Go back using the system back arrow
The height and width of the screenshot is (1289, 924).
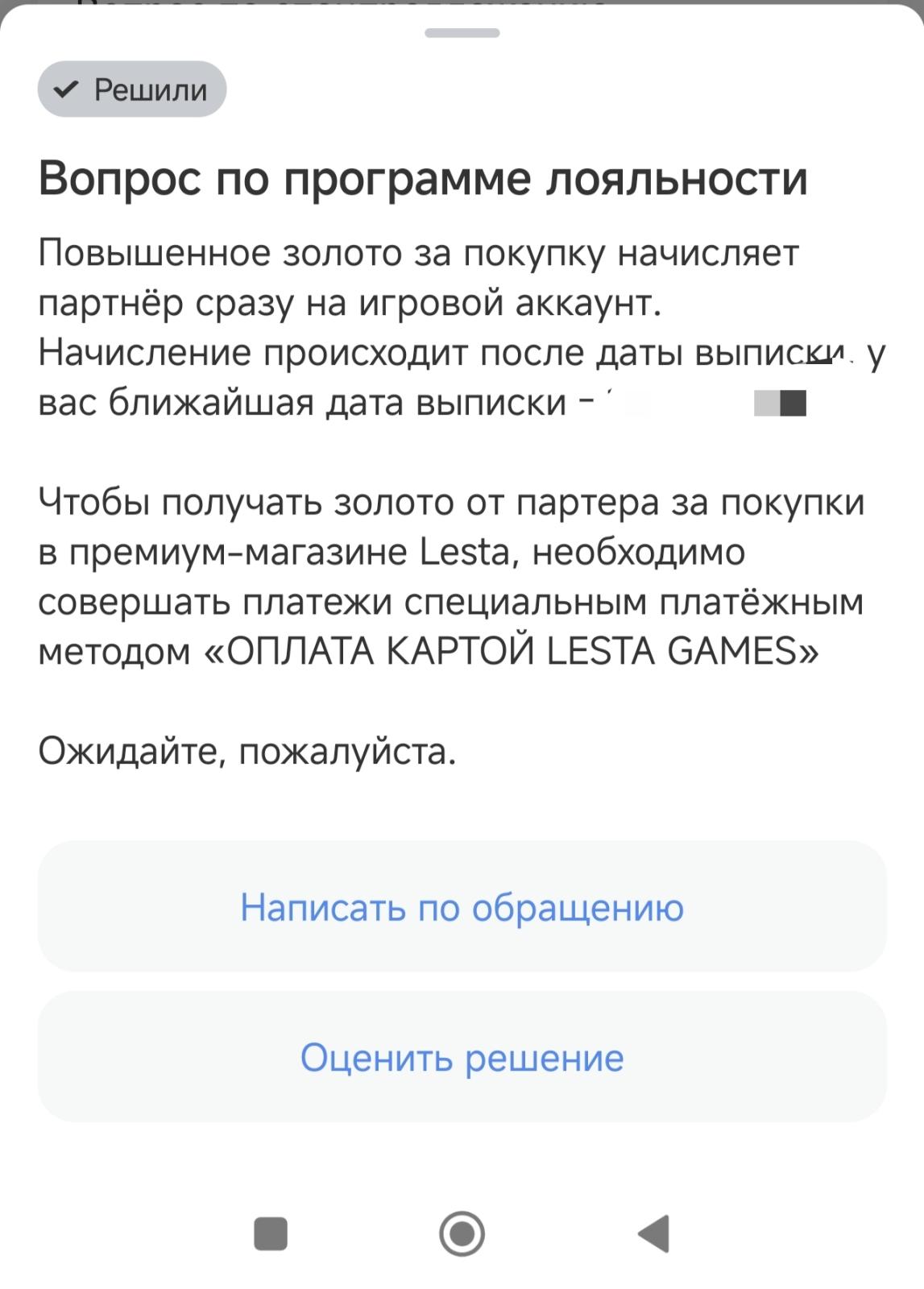[654, 1233]
